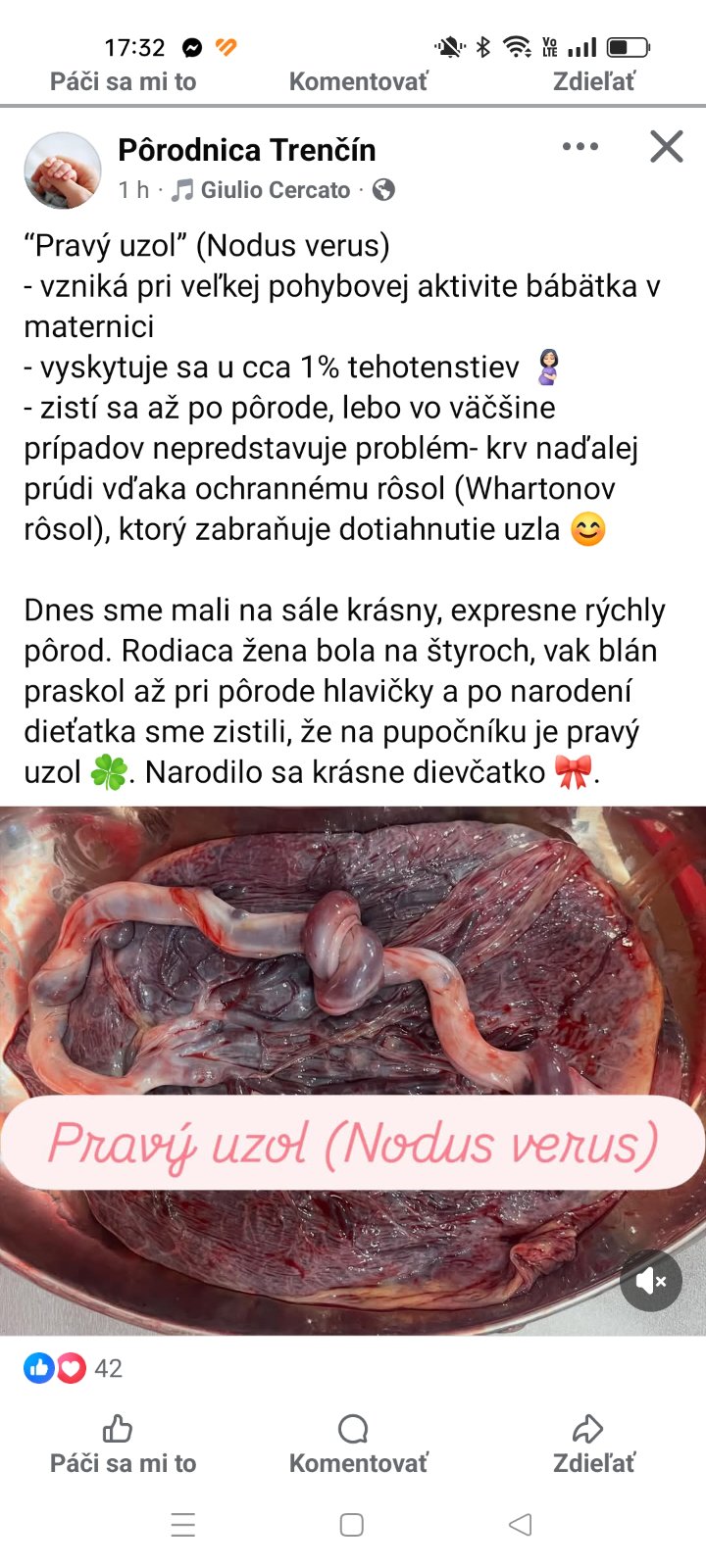
Task: Open the Pôrodnica Trenčín page name
Action: click(246, 150)
